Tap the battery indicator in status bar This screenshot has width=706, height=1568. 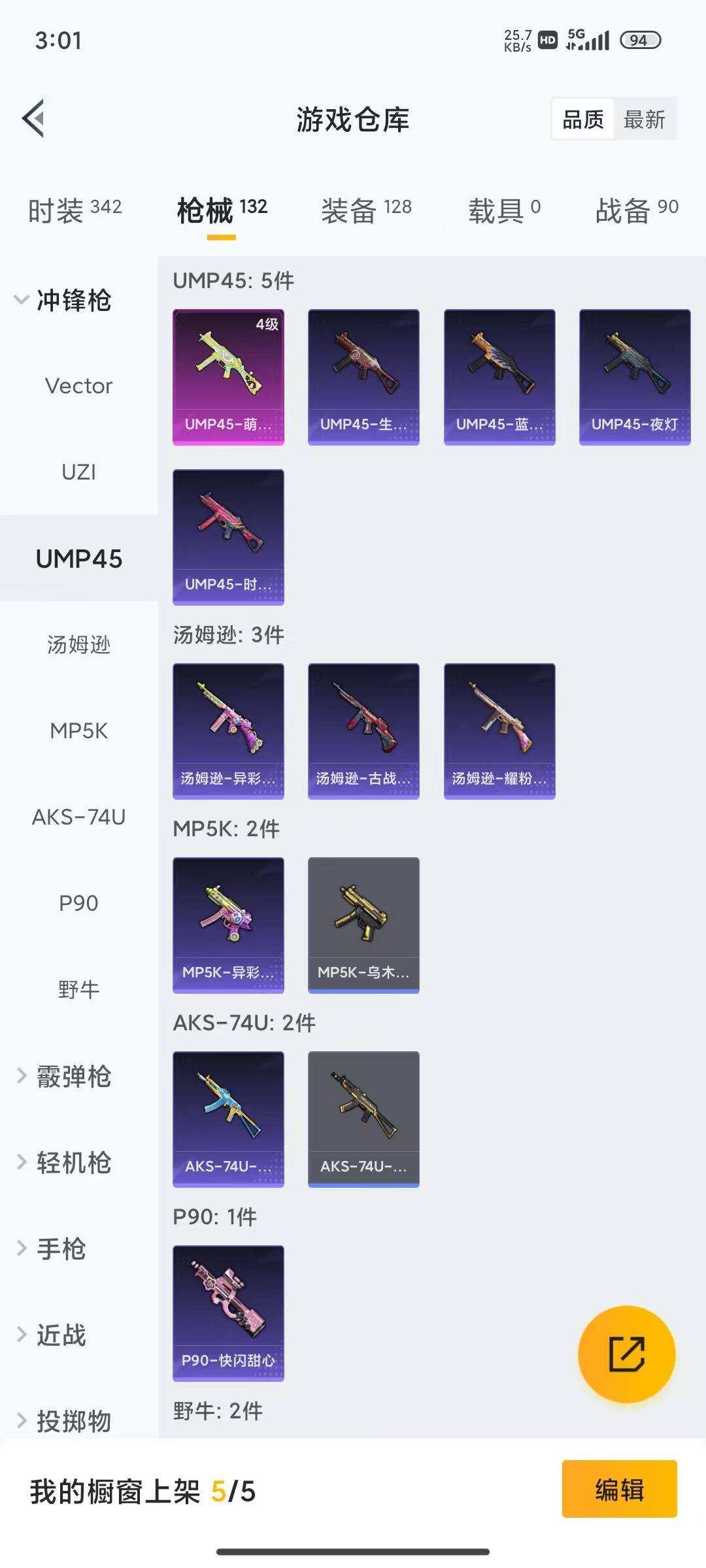[640, 40]
